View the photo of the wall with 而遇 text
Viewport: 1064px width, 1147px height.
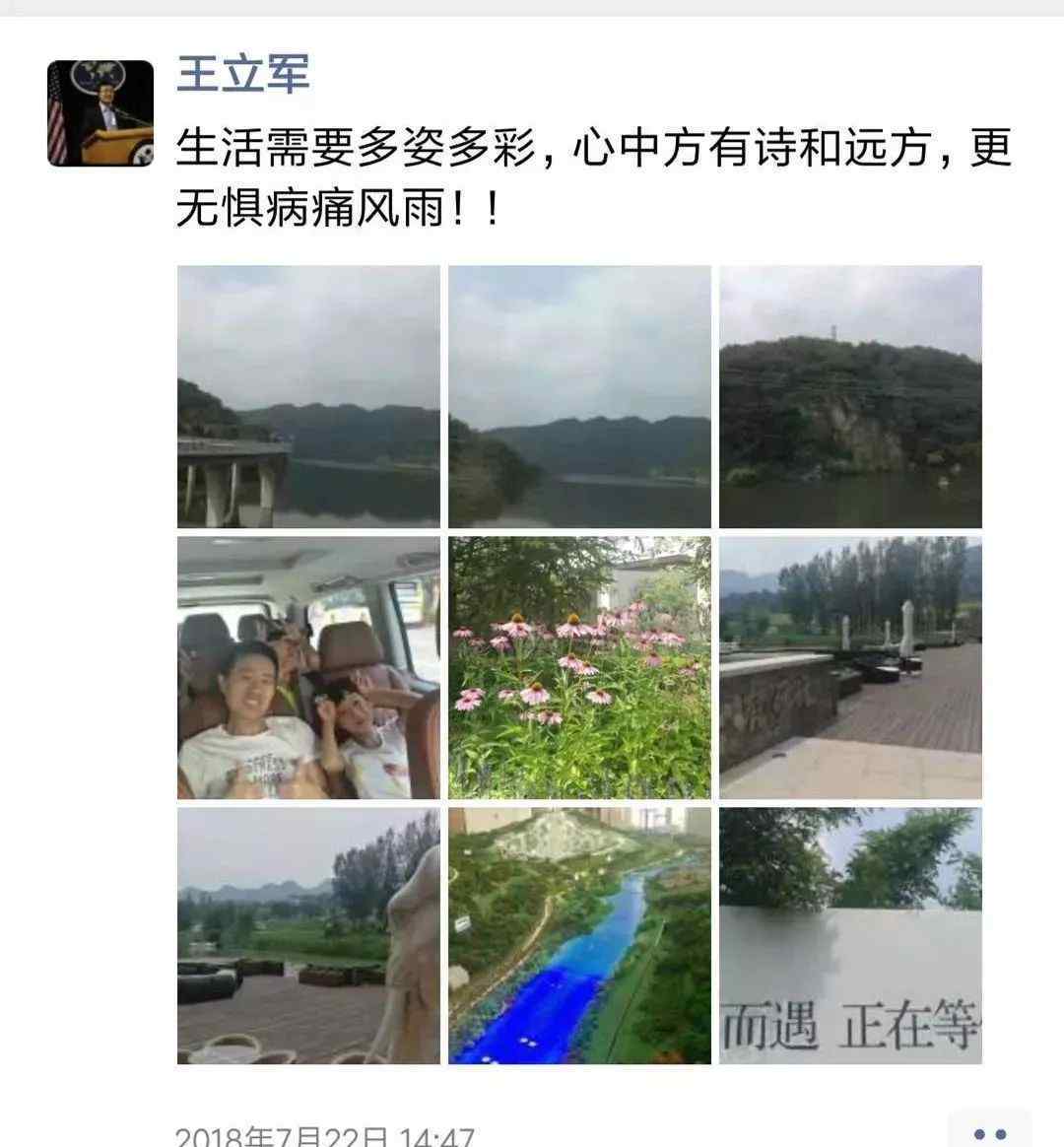point(850,936)
